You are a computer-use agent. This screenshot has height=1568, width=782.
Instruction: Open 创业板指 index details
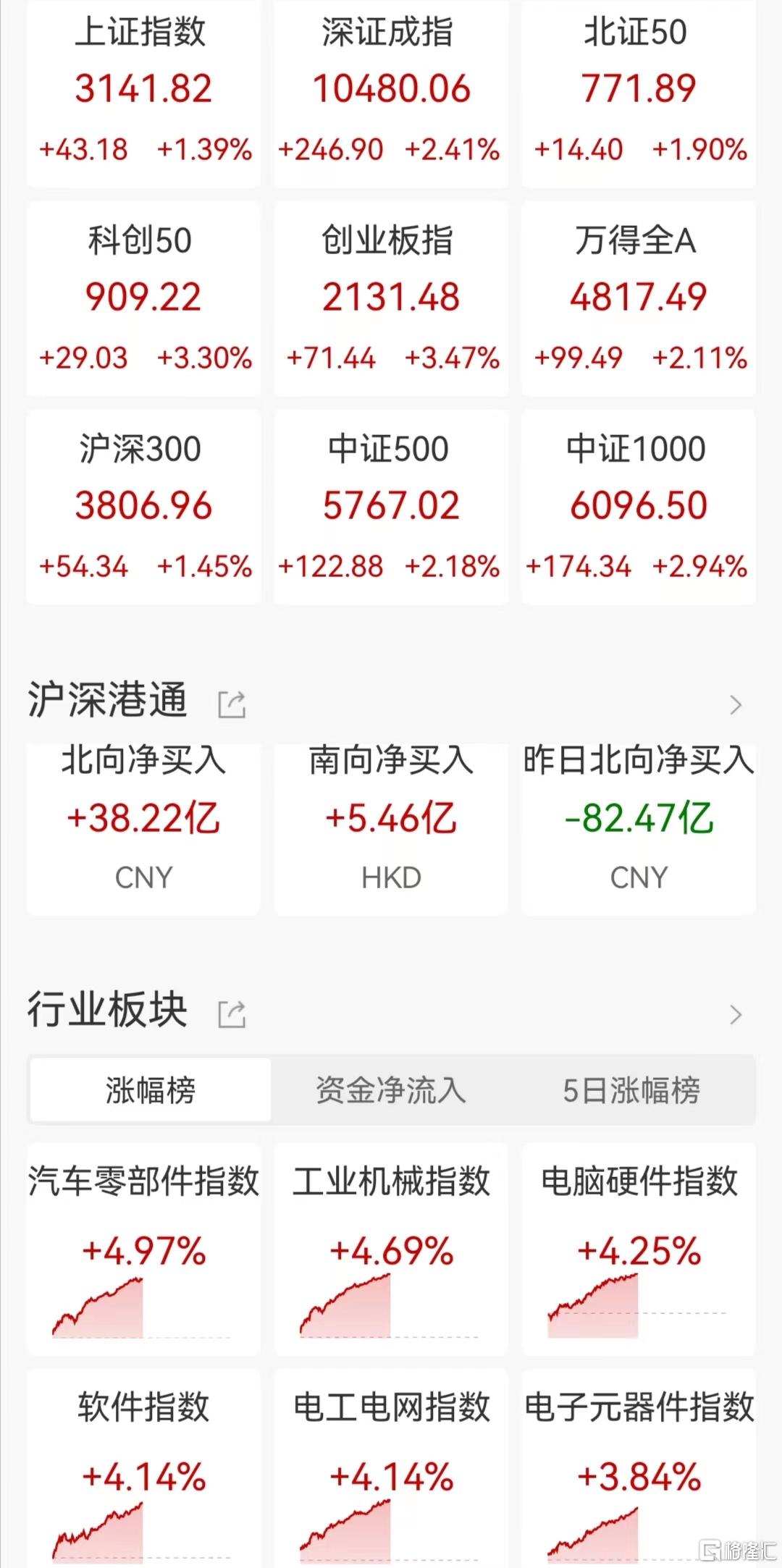(x=391, y=298)
